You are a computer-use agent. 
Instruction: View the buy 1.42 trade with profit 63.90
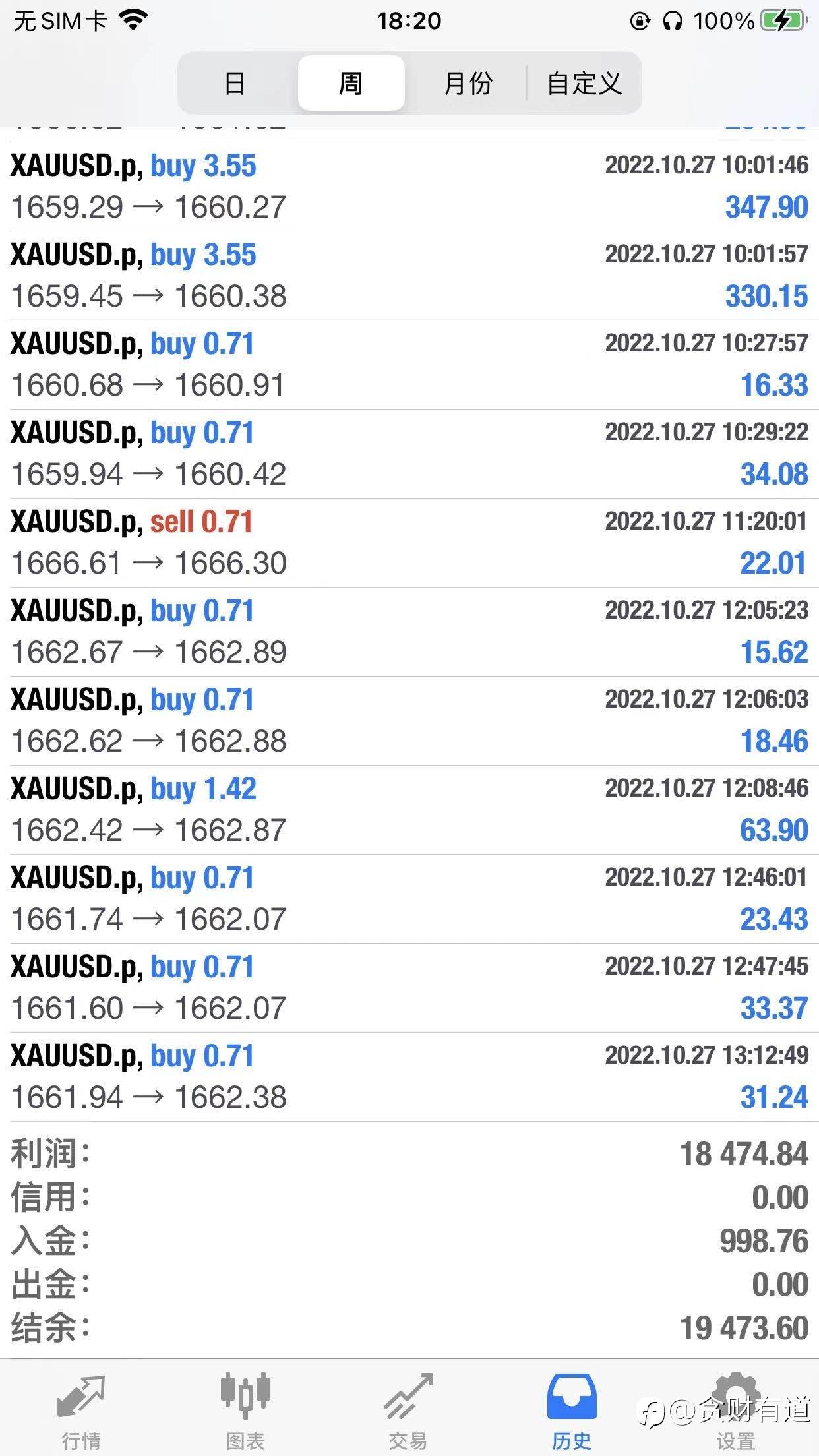tap(409, 810)
